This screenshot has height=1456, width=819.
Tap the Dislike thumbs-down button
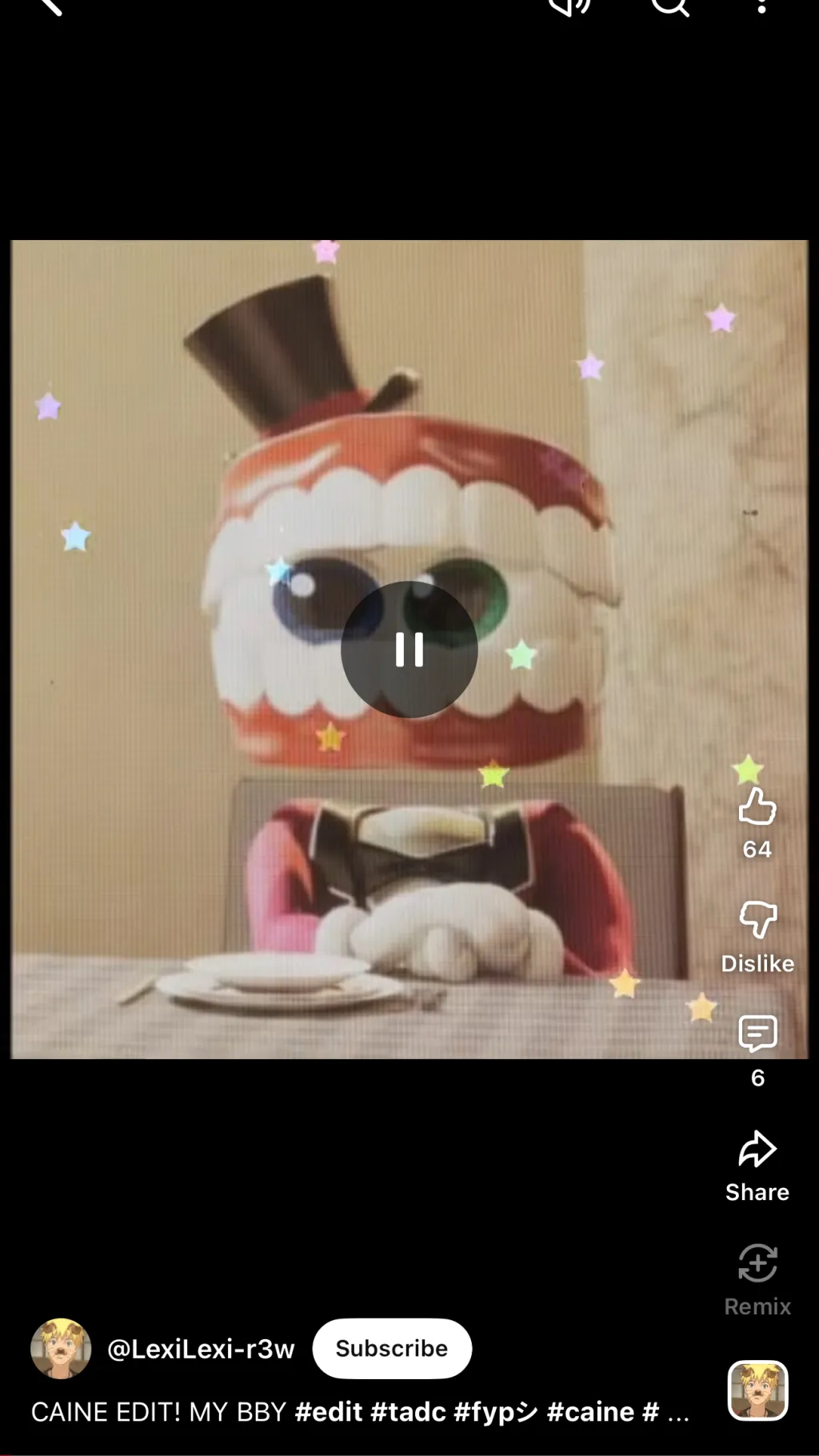pos(757,919)
